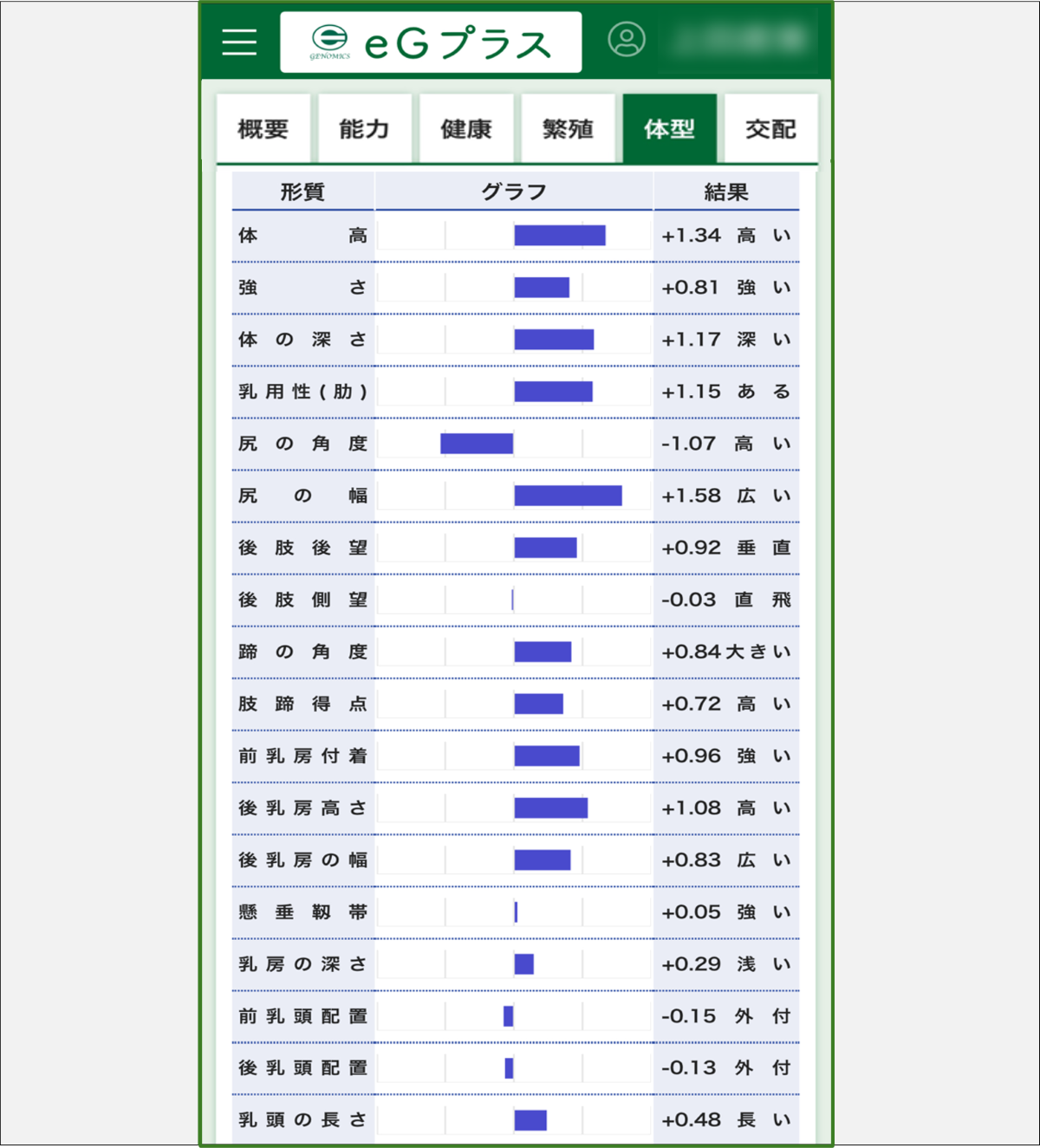Switch to the 能力 tab
This screenshot has height=1148, width=1040.
[364, 129]
